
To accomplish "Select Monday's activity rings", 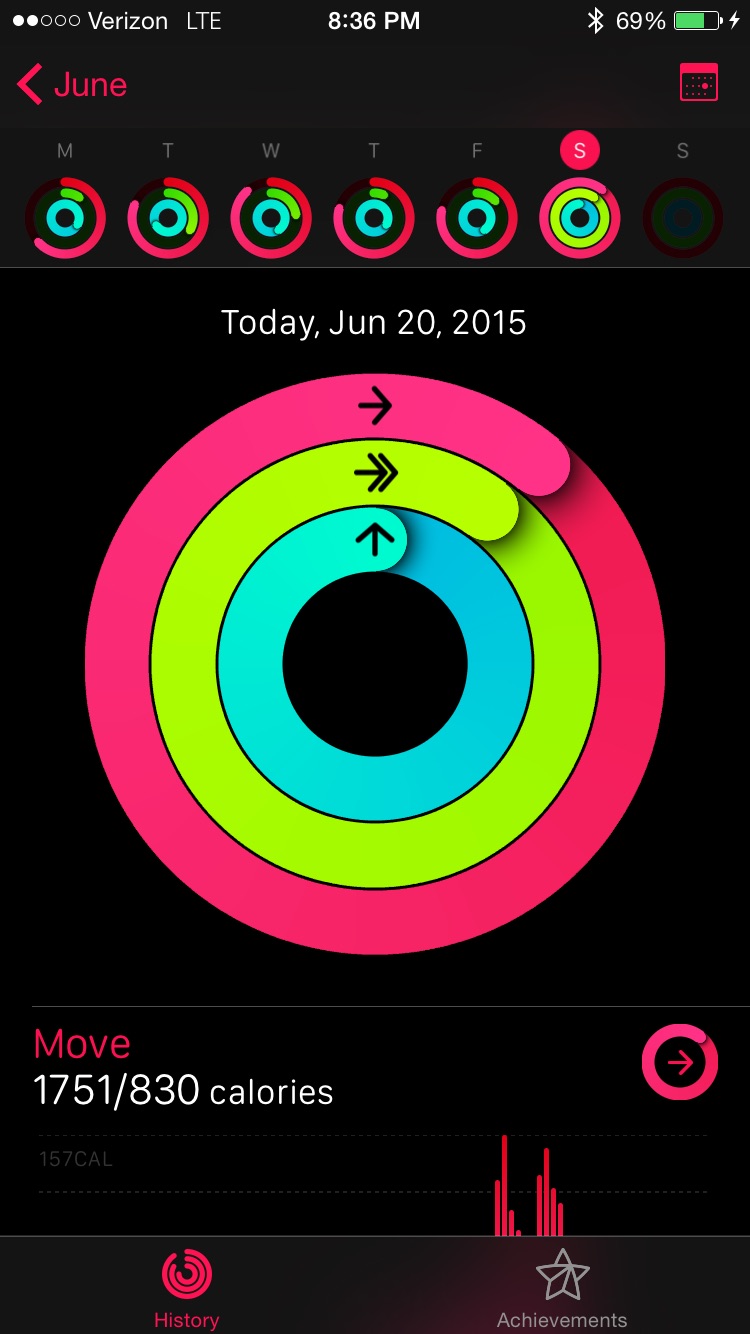I will [x=65, y=218].
